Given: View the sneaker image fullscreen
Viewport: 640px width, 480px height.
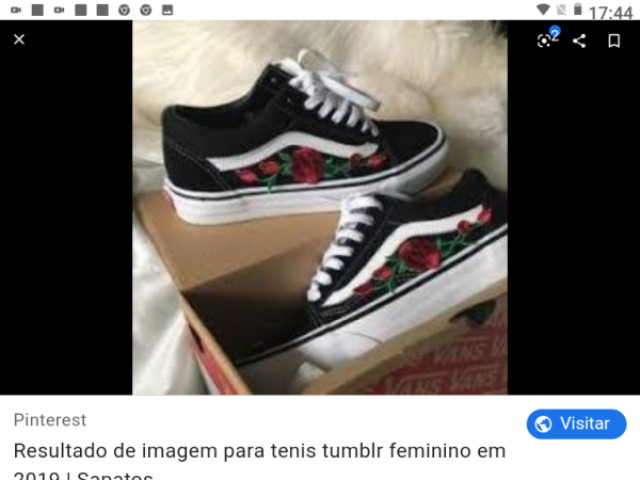Looking at the screenshot, I should [320, 210].
